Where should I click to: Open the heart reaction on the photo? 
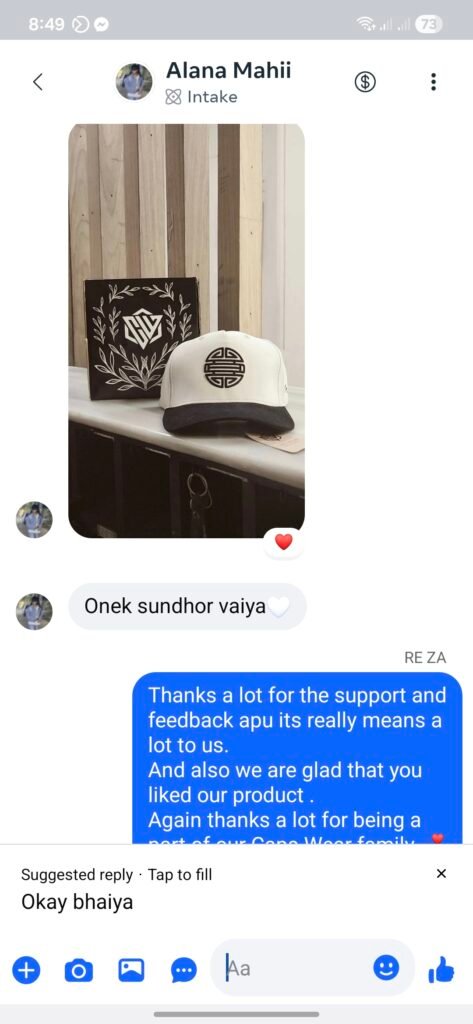[x=284, y=542]
